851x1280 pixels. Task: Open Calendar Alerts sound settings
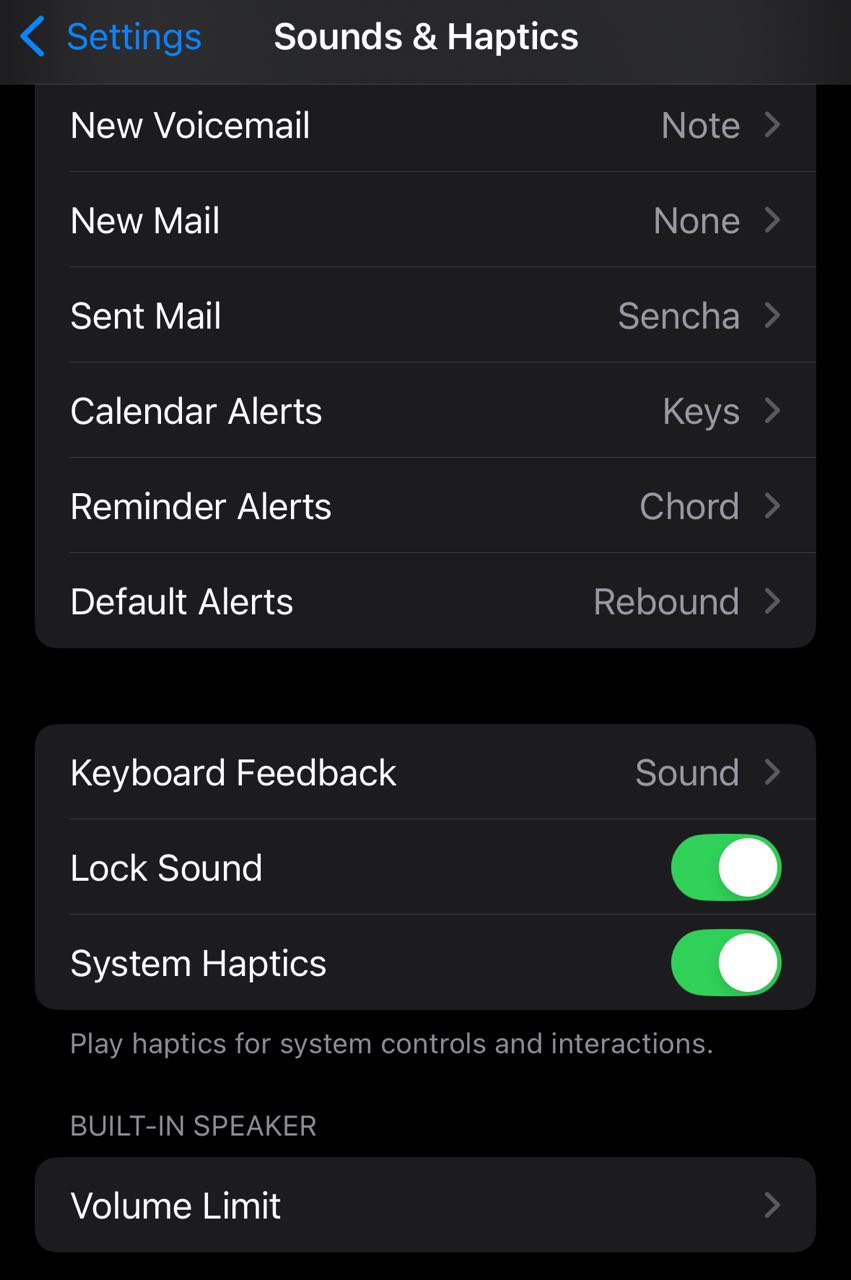(x=425, y=411)
